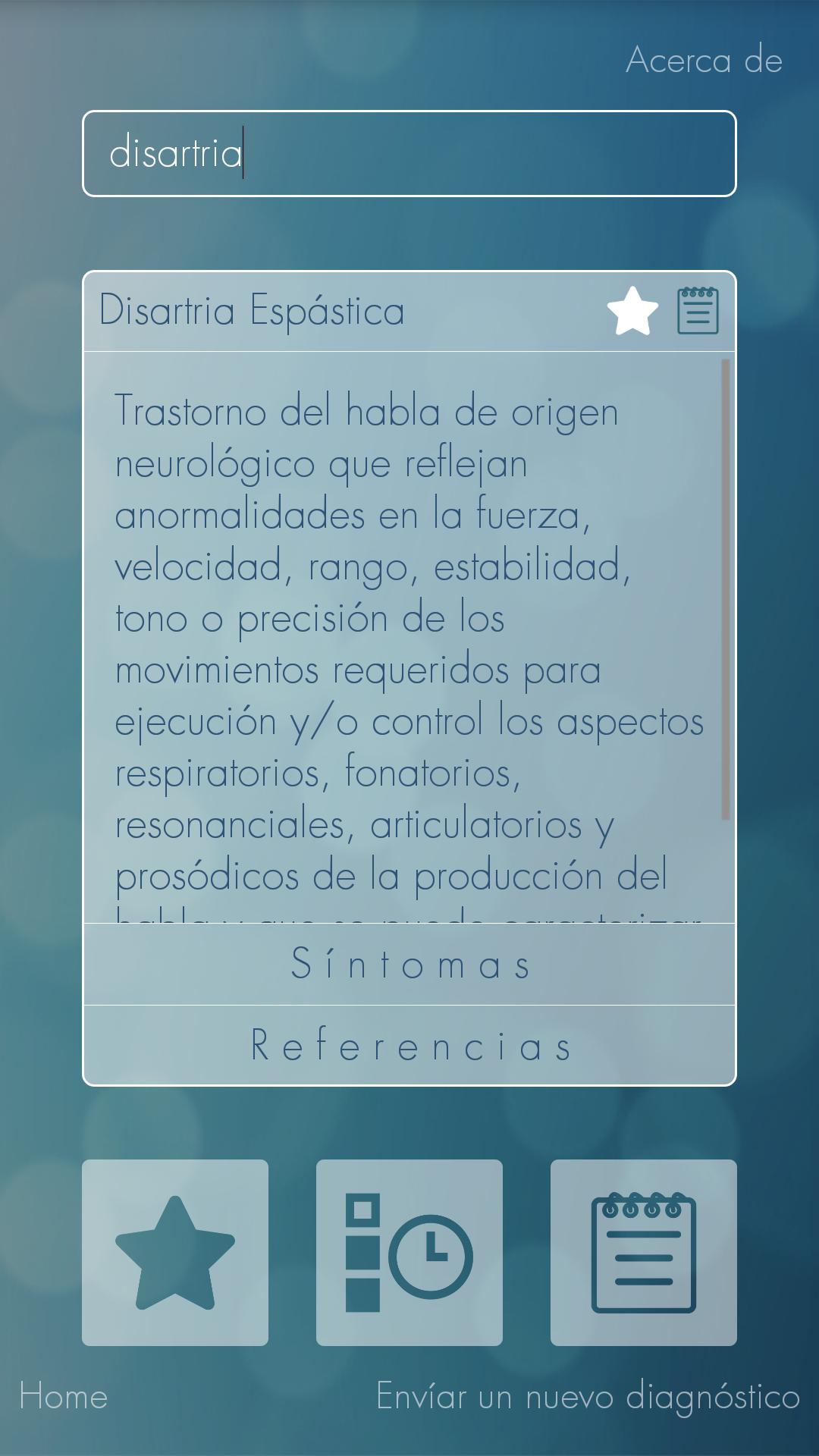Click inside the disartria search field
The image size is (819, 1456).
point(409,153)
